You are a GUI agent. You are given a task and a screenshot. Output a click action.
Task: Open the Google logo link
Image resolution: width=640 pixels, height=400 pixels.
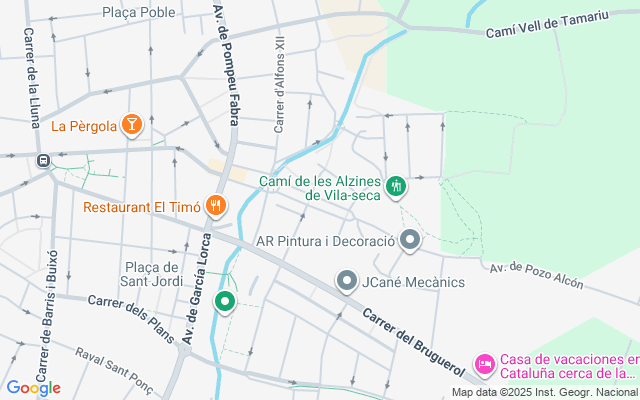[x=33, y=388]
